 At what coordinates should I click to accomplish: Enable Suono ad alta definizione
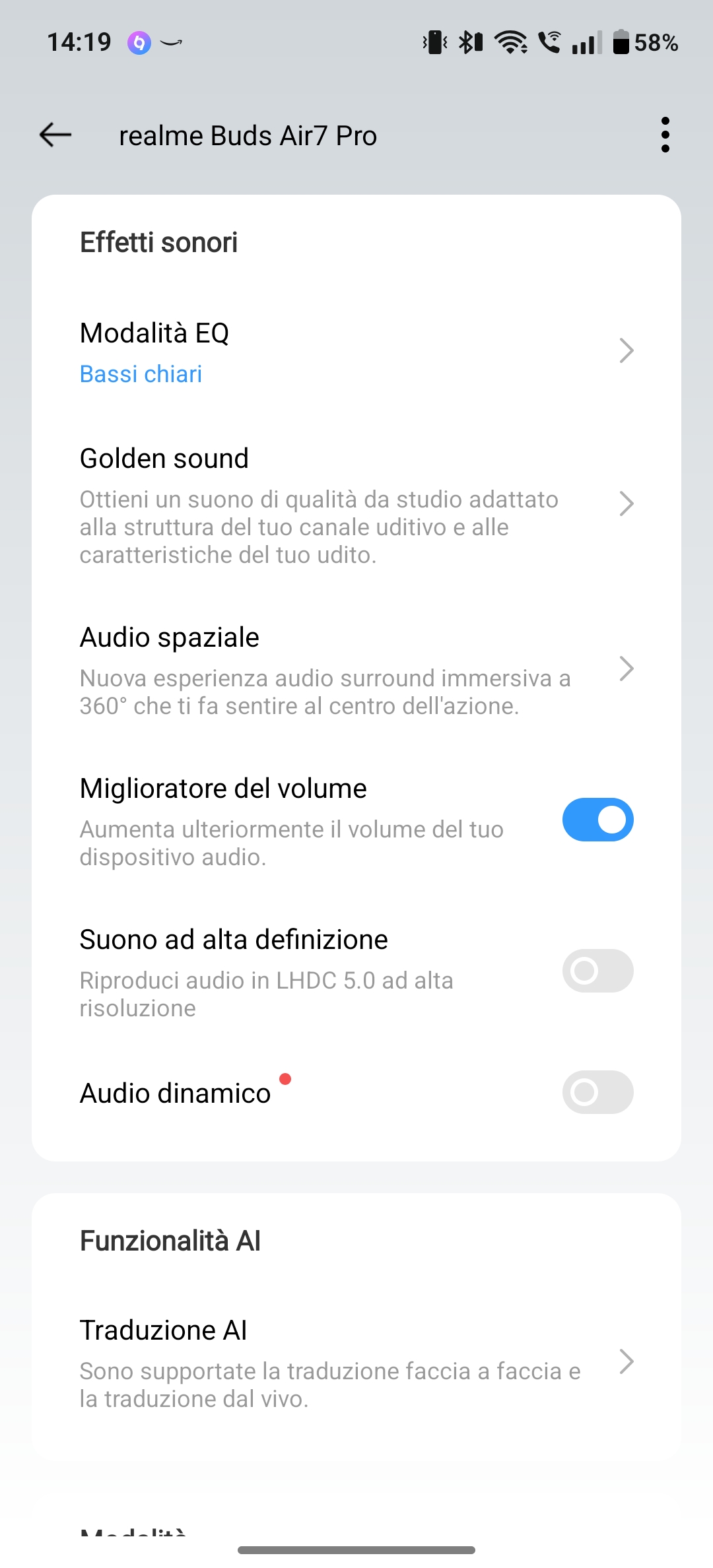597,971
